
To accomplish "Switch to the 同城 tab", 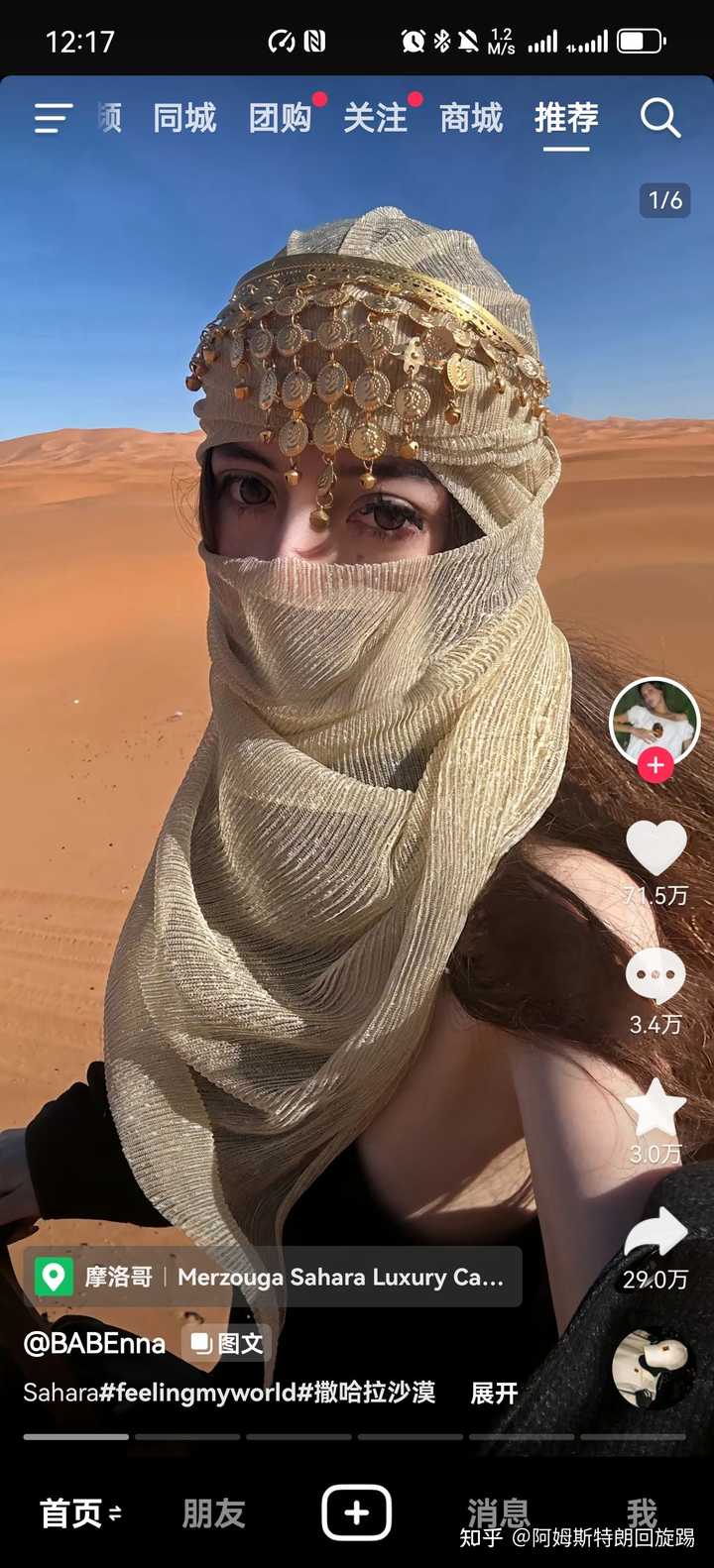I will pos(184,119).
